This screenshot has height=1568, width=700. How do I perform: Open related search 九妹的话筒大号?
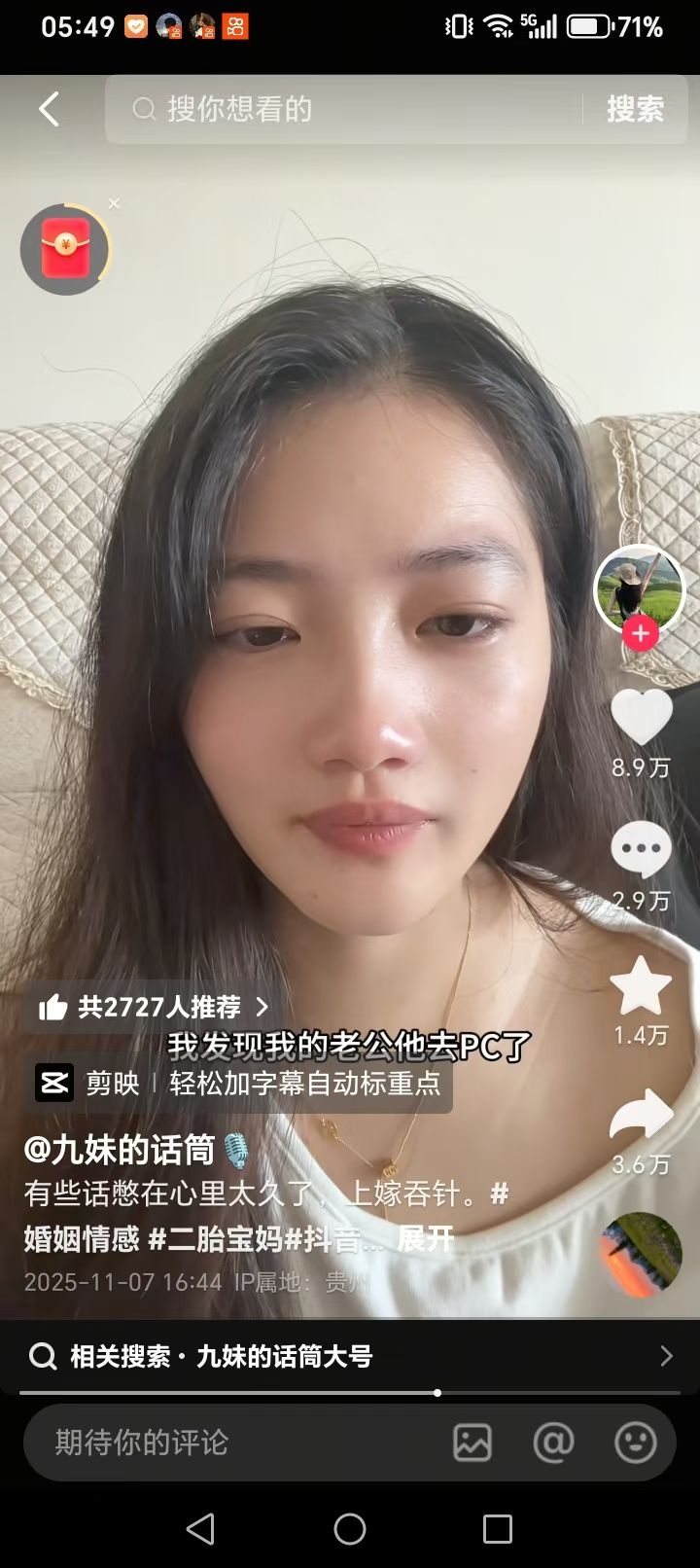(x=350, y=1356)
